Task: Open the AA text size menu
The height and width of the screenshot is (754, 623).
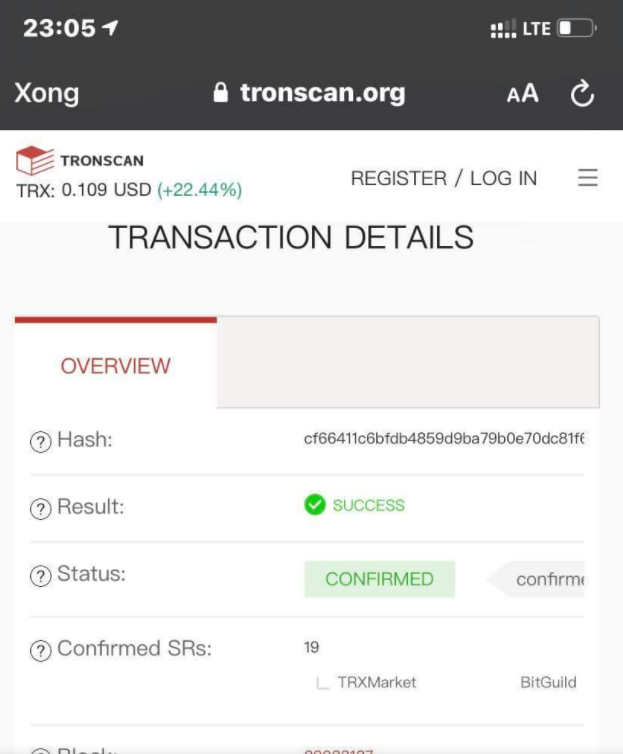Action: (522, 94)
